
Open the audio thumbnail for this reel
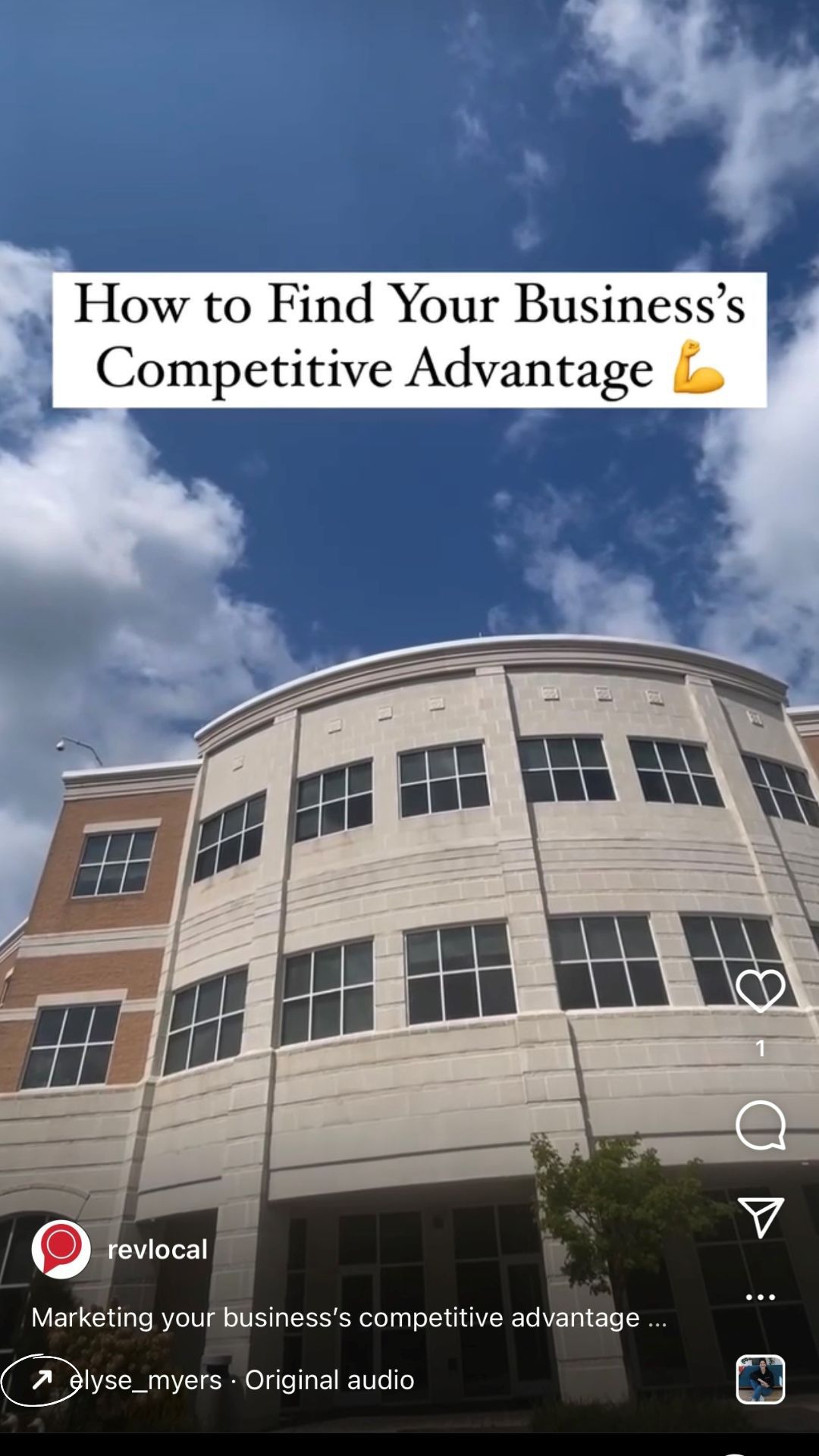pyautogui.click(x=760, y=1379)
